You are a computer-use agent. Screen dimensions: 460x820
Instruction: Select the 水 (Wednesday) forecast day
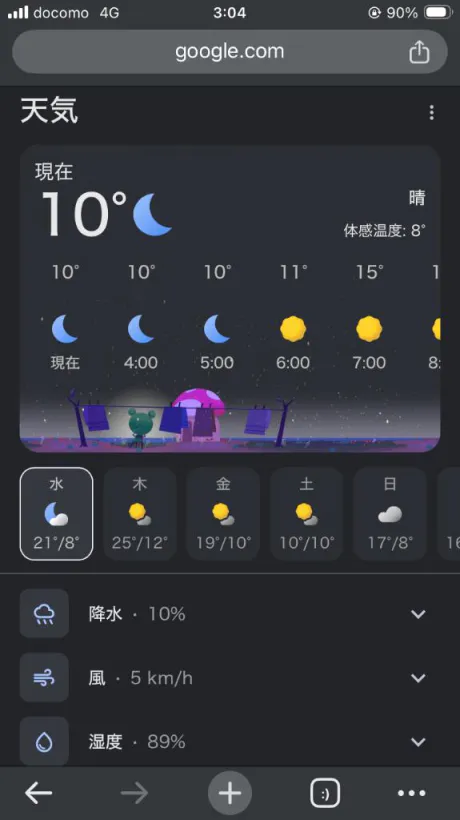click(56, 514)
